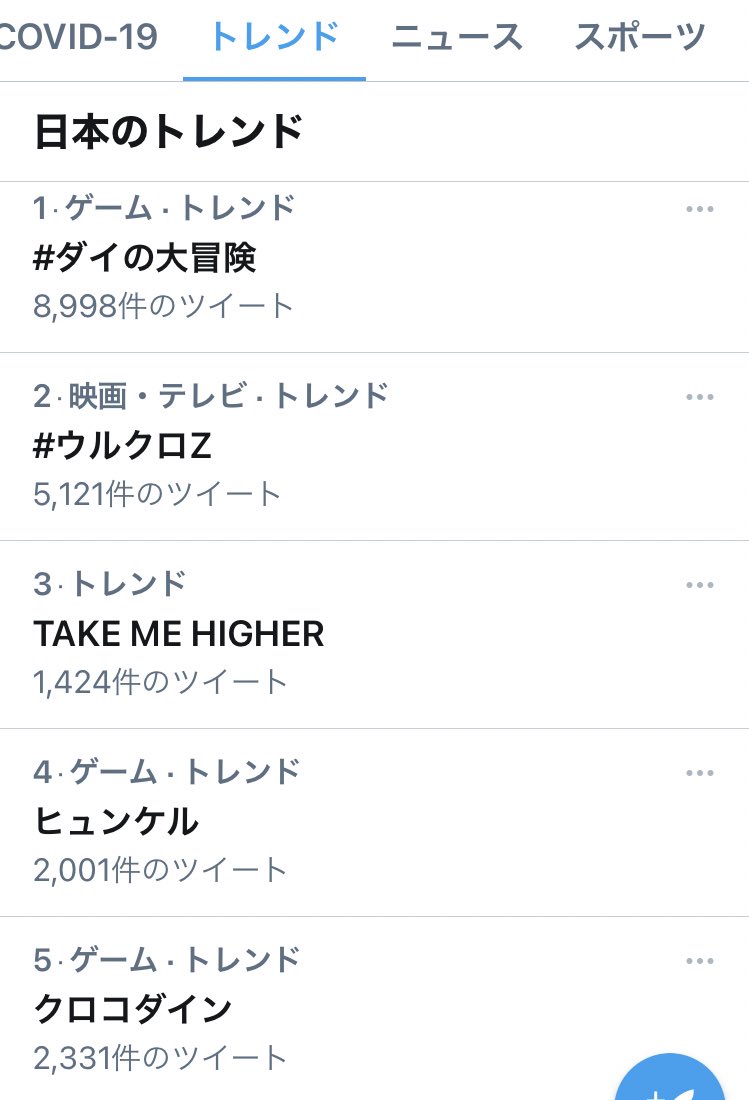The height and width of the screenshot is (1100, 749).
Task: Open the ヒュンケル trend
Action: (x=116, y=822)
